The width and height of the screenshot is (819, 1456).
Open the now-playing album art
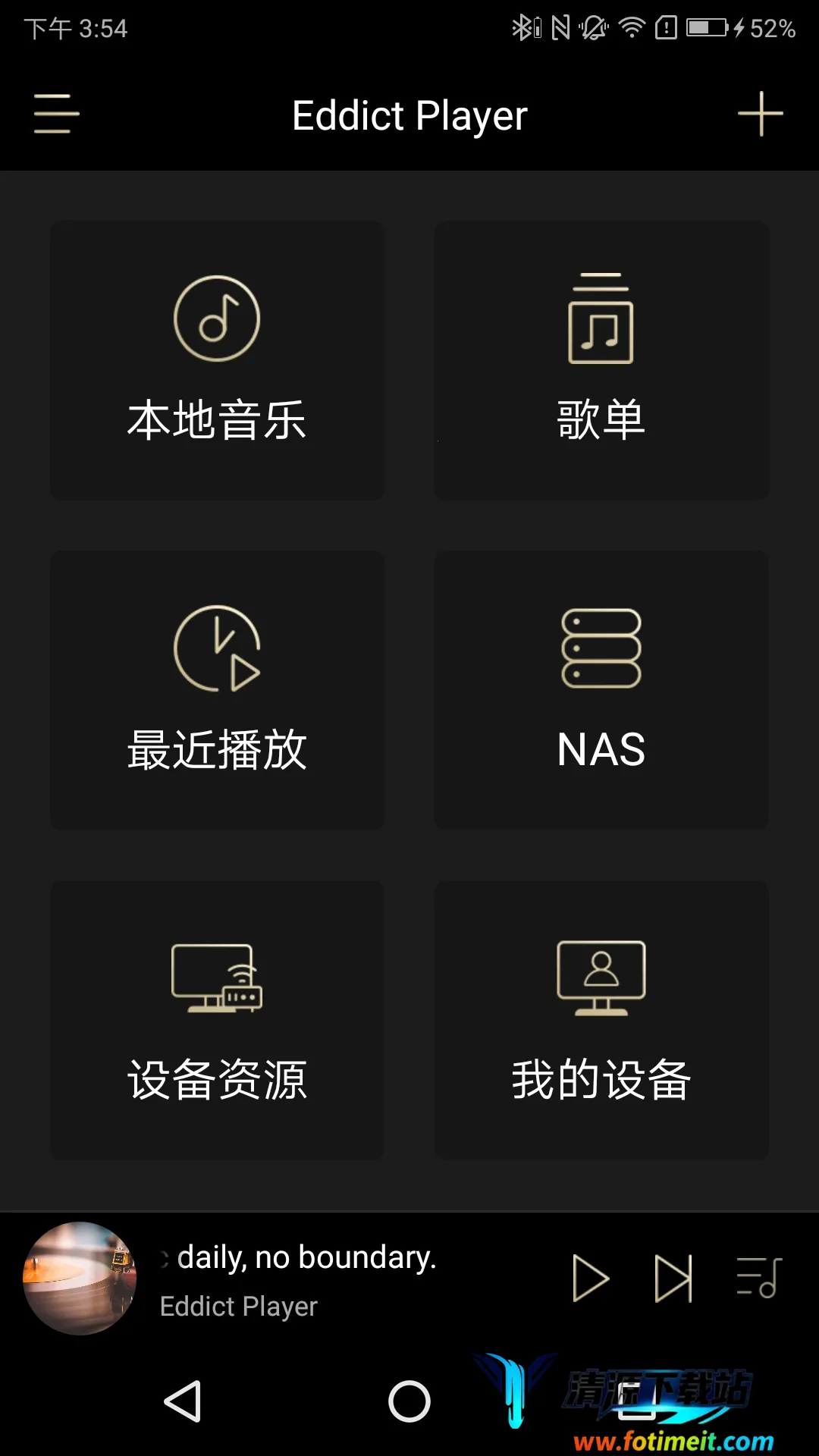point(80,1279)
